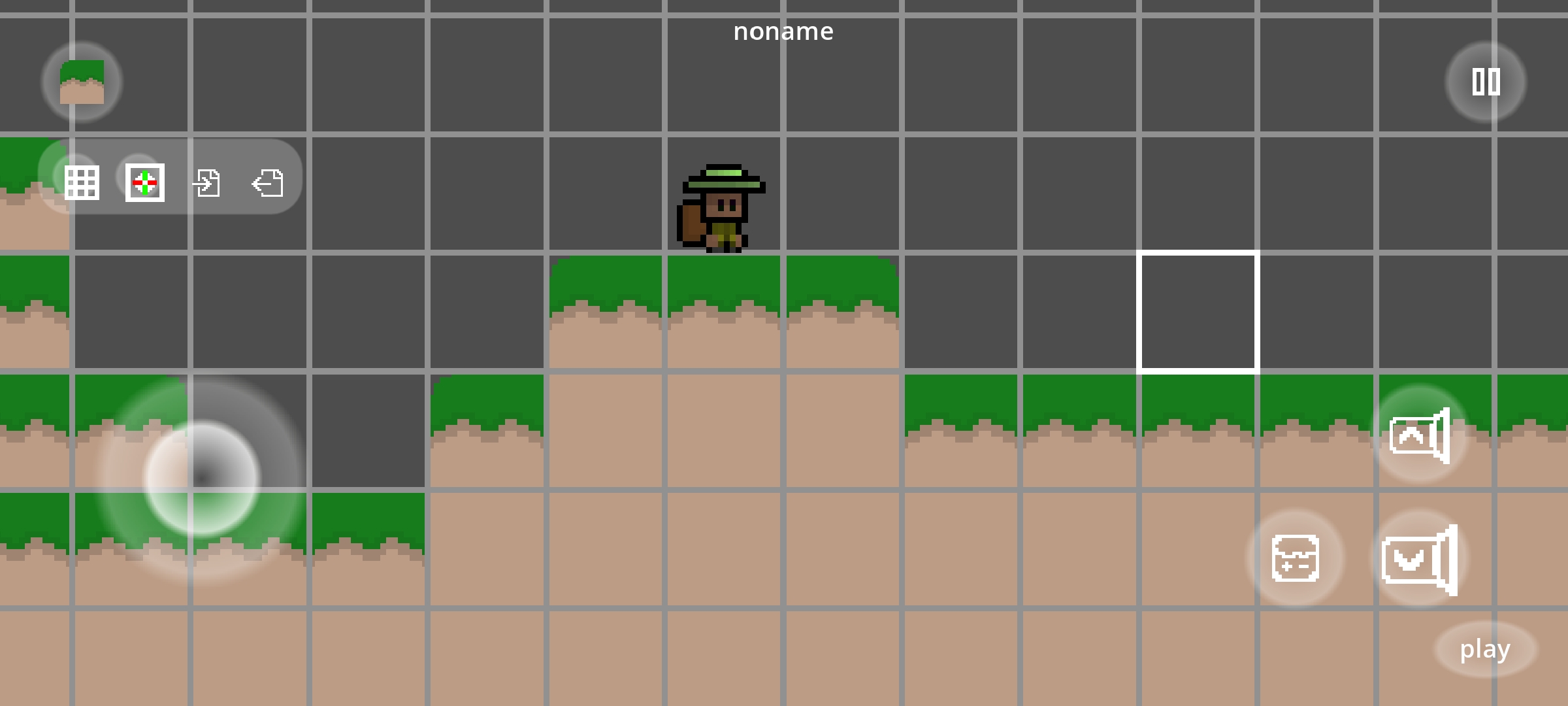Select the spawn point target tool
Image resolution: width=1568 pixels, height=706 pixels.
pyautogui.click(x=144, y=182)
